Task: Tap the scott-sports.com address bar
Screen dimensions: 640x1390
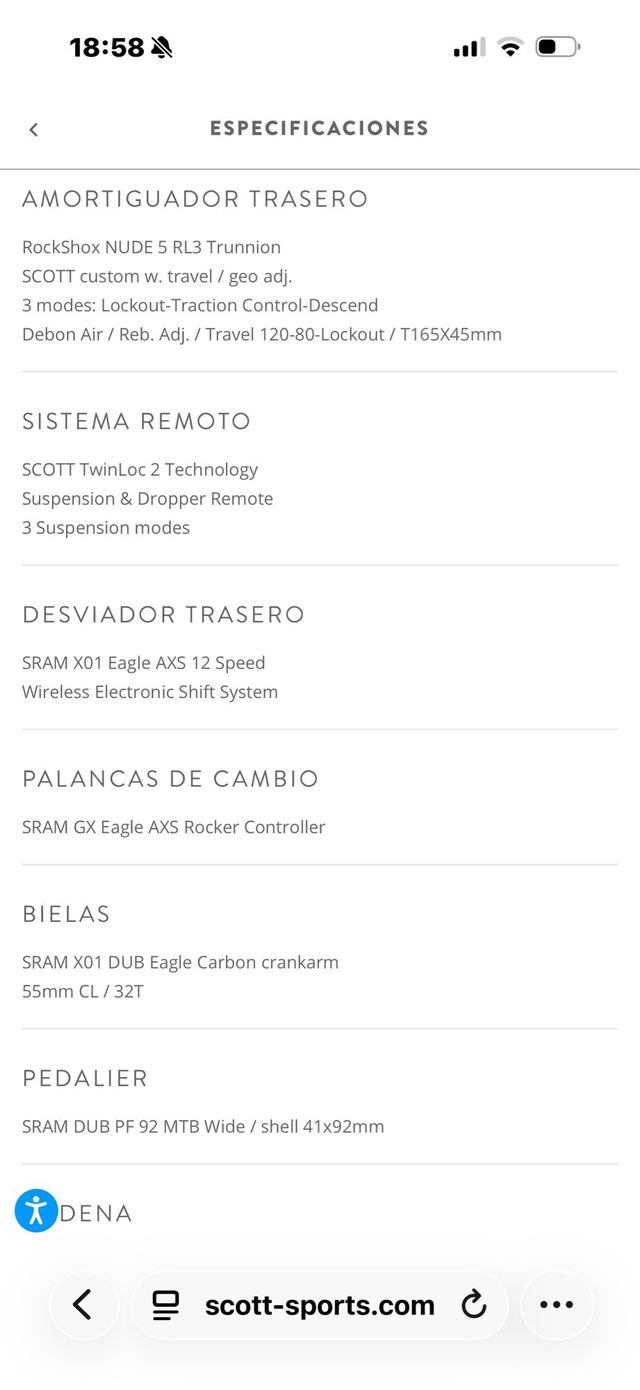Action: [x=318, y=1305]
